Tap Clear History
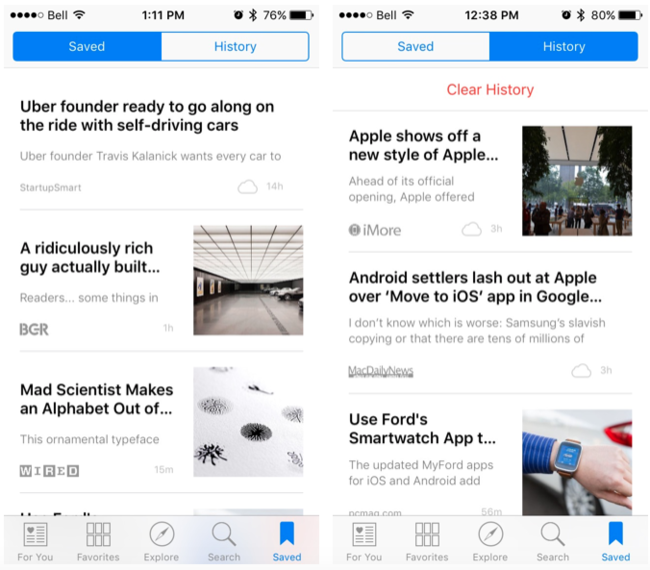This screenshot has width=650, height=570. pyautogui.click(x=490, y=90)
